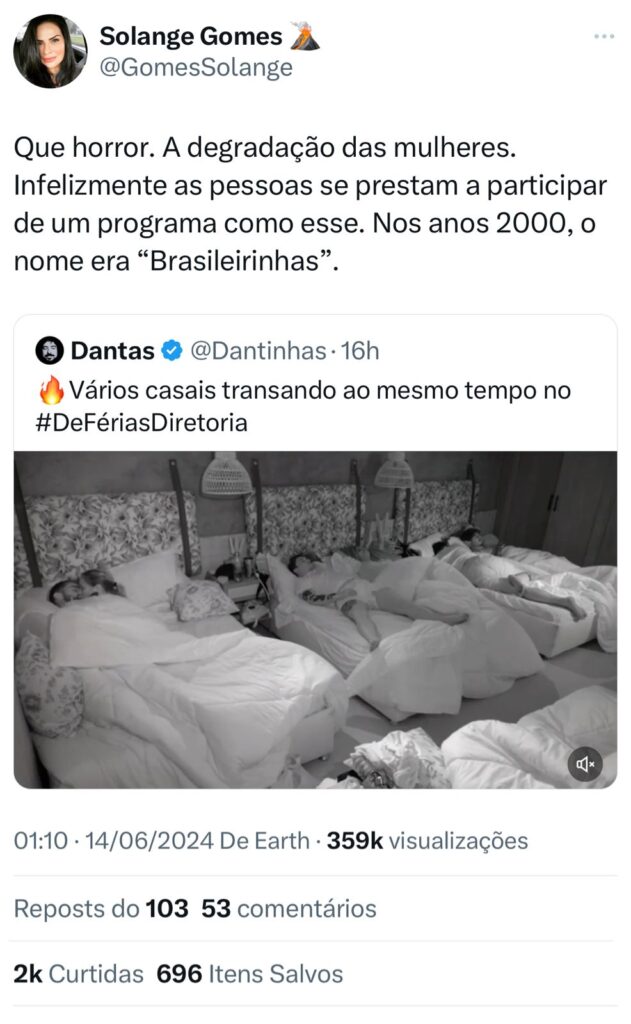
Task: Open the tweet's overflow menu
Action: point(603,37)
